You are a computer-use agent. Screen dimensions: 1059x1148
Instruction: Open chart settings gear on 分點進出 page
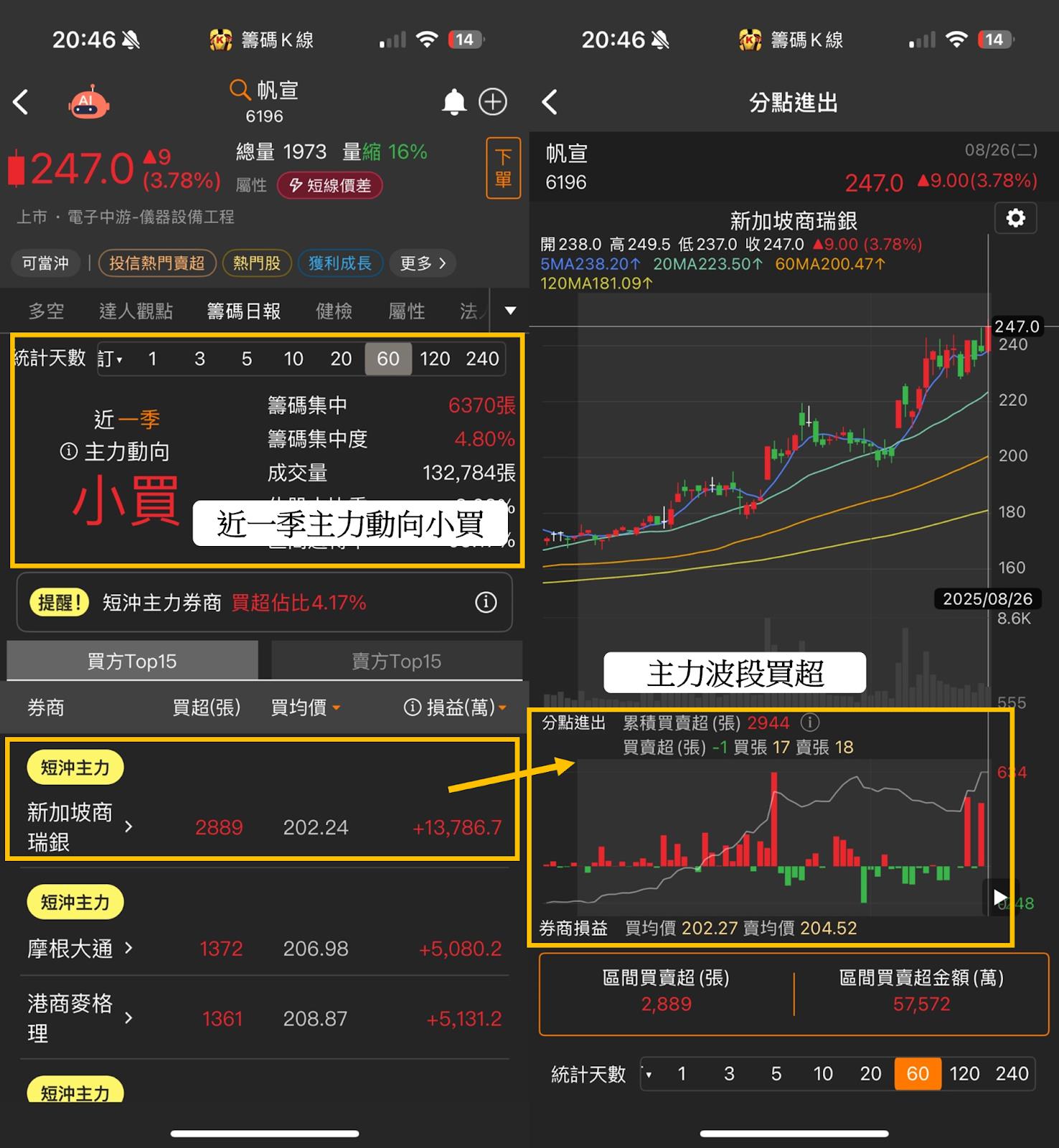pos(1015,219)
